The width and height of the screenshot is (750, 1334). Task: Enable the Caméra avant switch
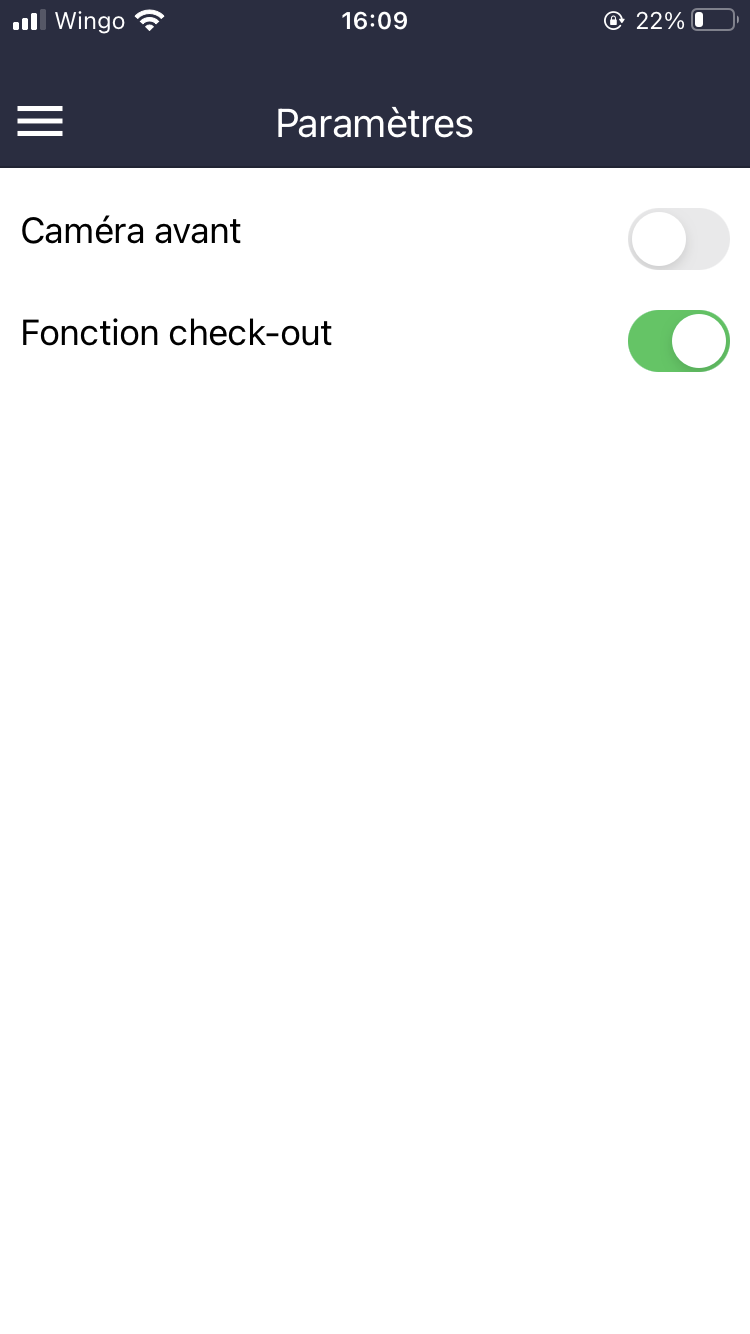[x=679, y=239]
